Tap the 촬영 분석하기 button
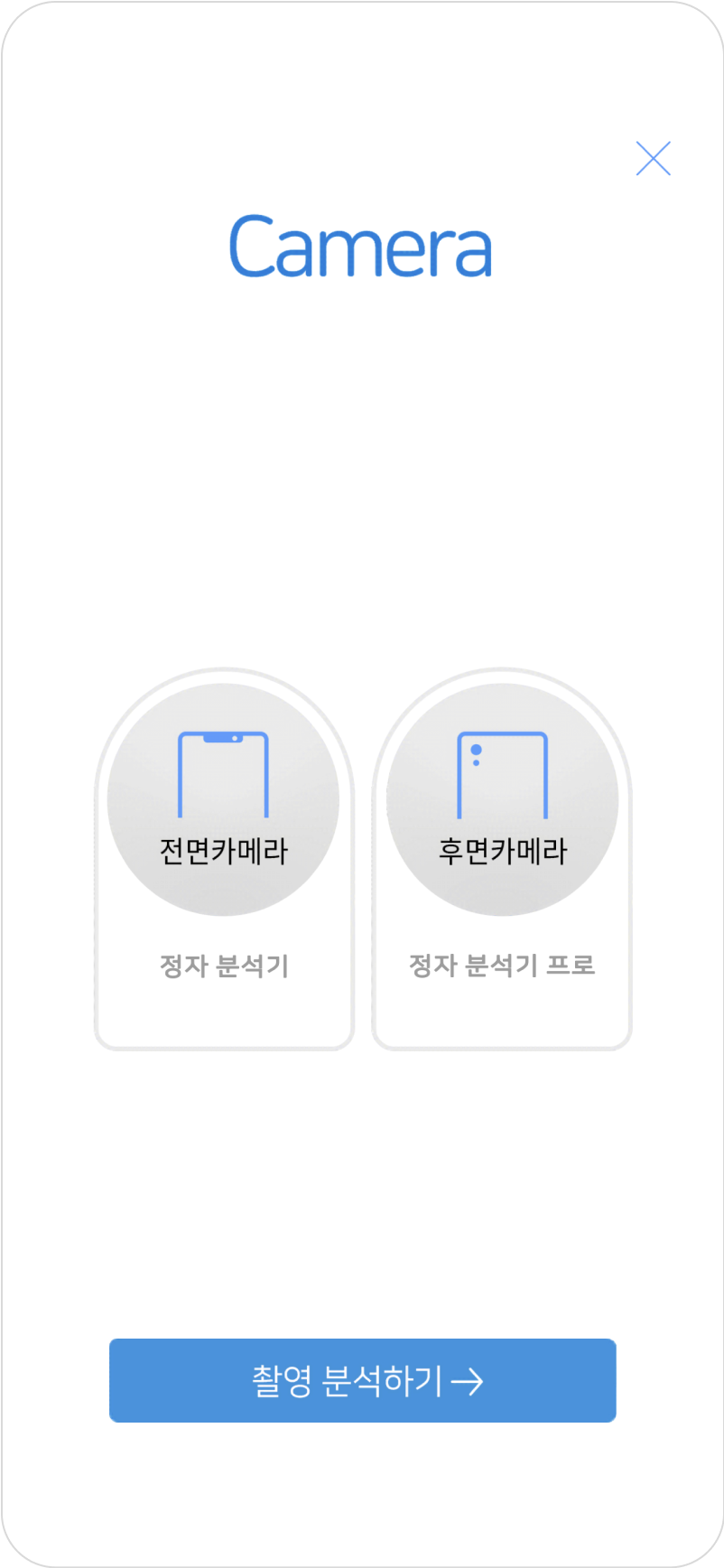Image resolution: width=724 pixels, height=1568 pixels. pyautogui.click(x=363, y=1380)
